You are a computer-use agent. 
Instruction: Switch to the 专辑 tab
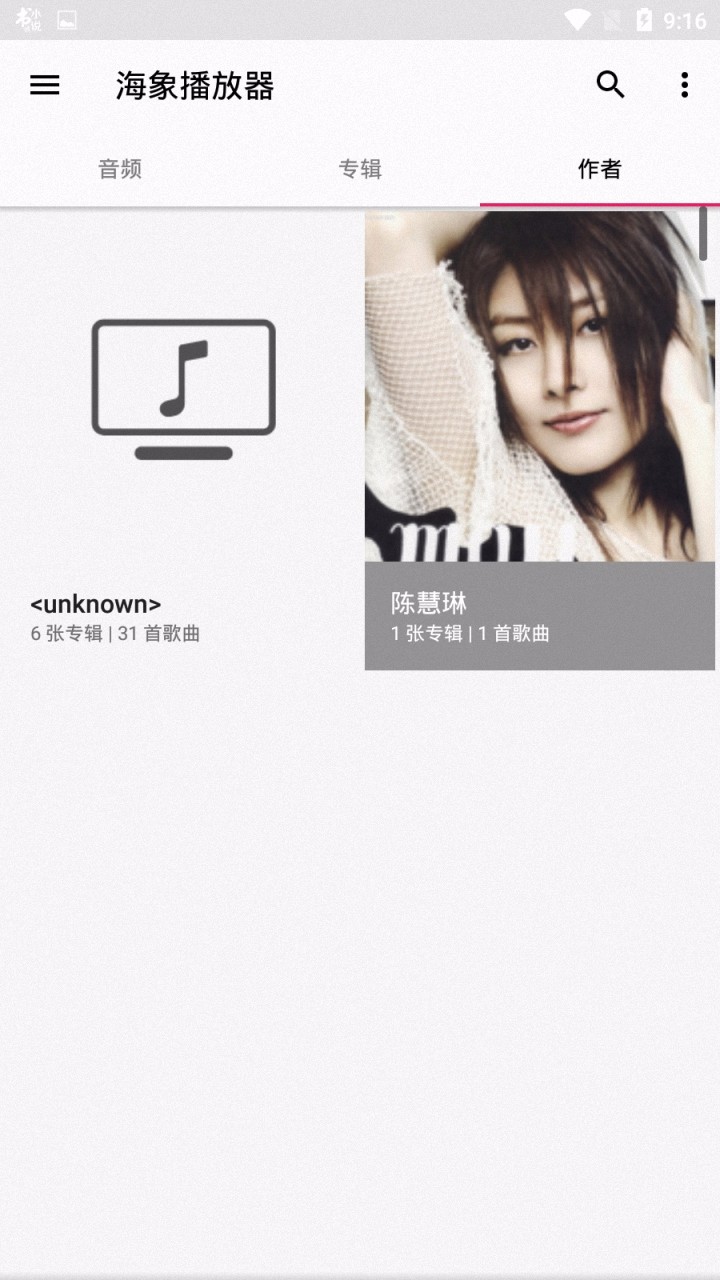(x=360, y=169)
